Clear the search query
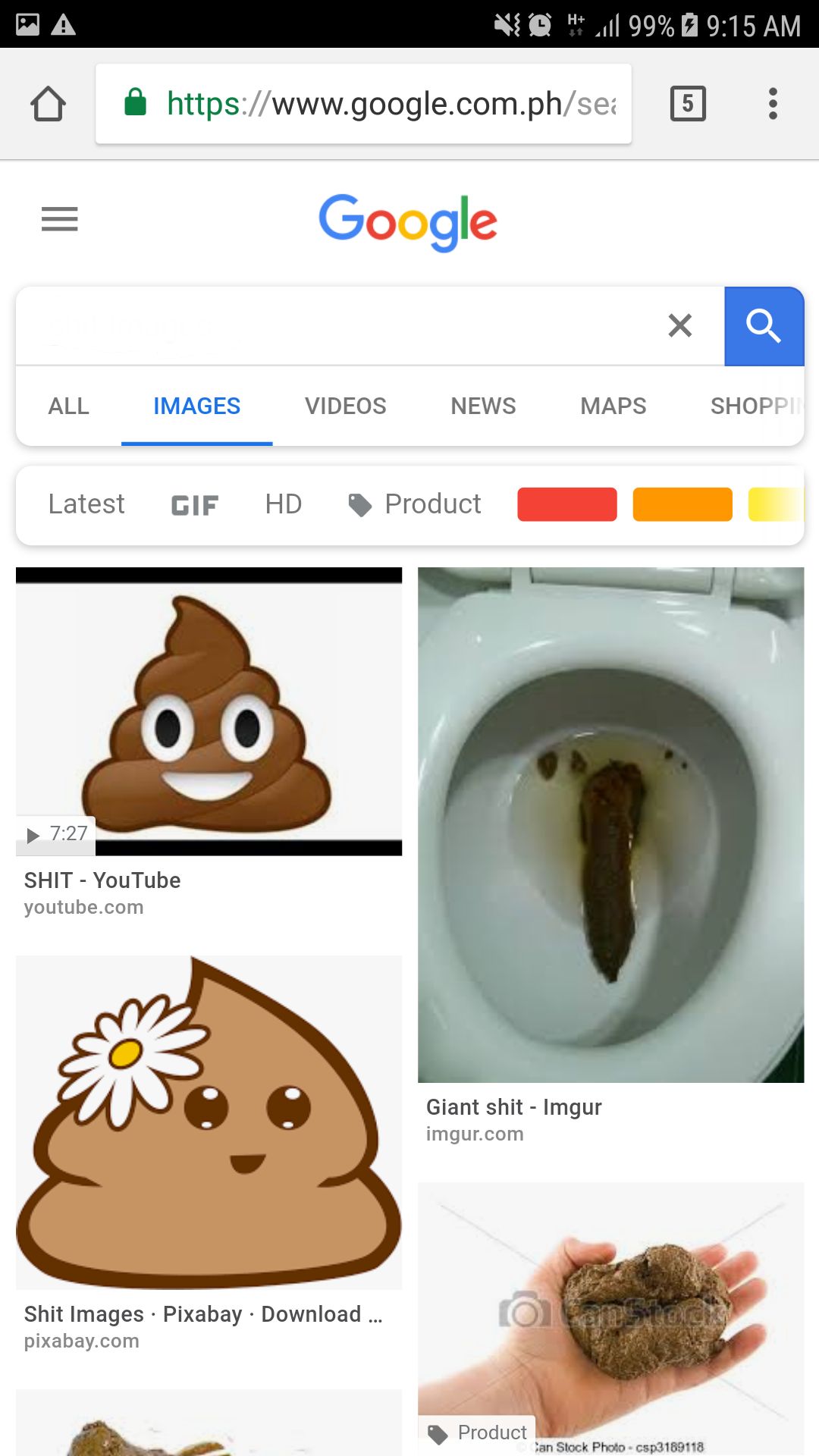The height and width of the screenshot is (1456, 819). pos(680,326)
